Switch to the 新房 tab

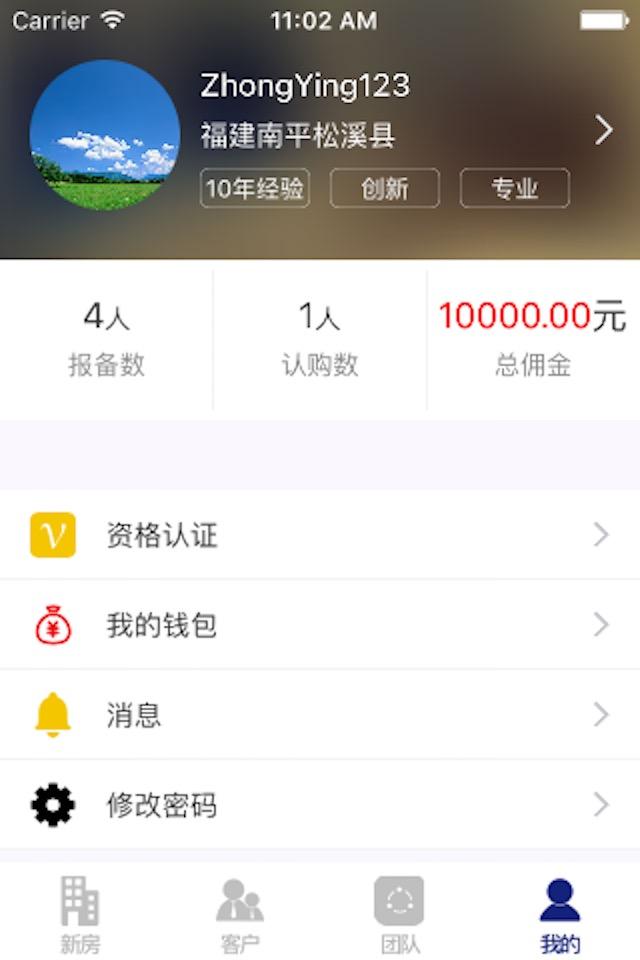coord(80,914)
